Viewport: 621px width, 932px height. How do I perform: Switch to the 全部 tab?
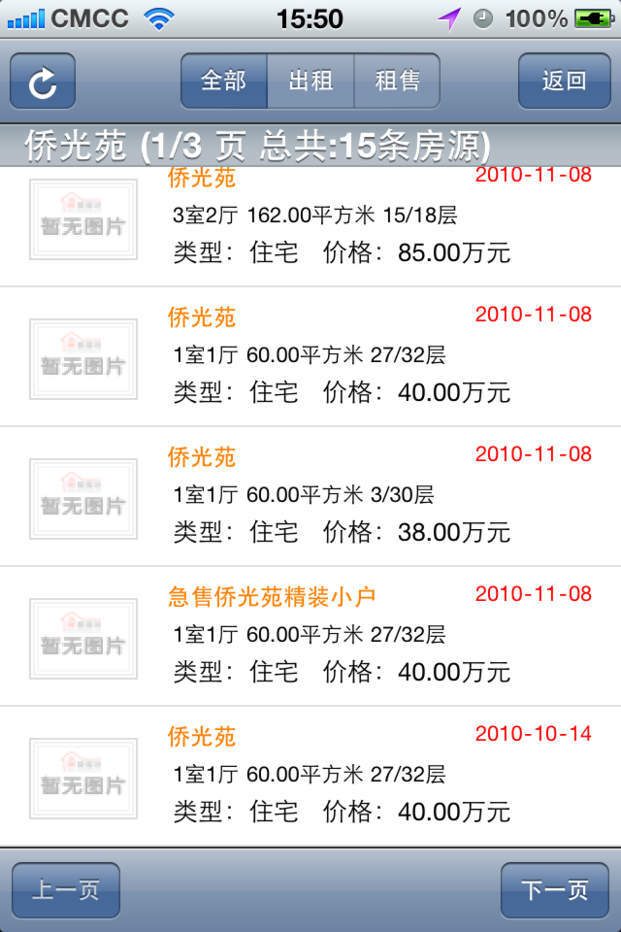point(224,81)
